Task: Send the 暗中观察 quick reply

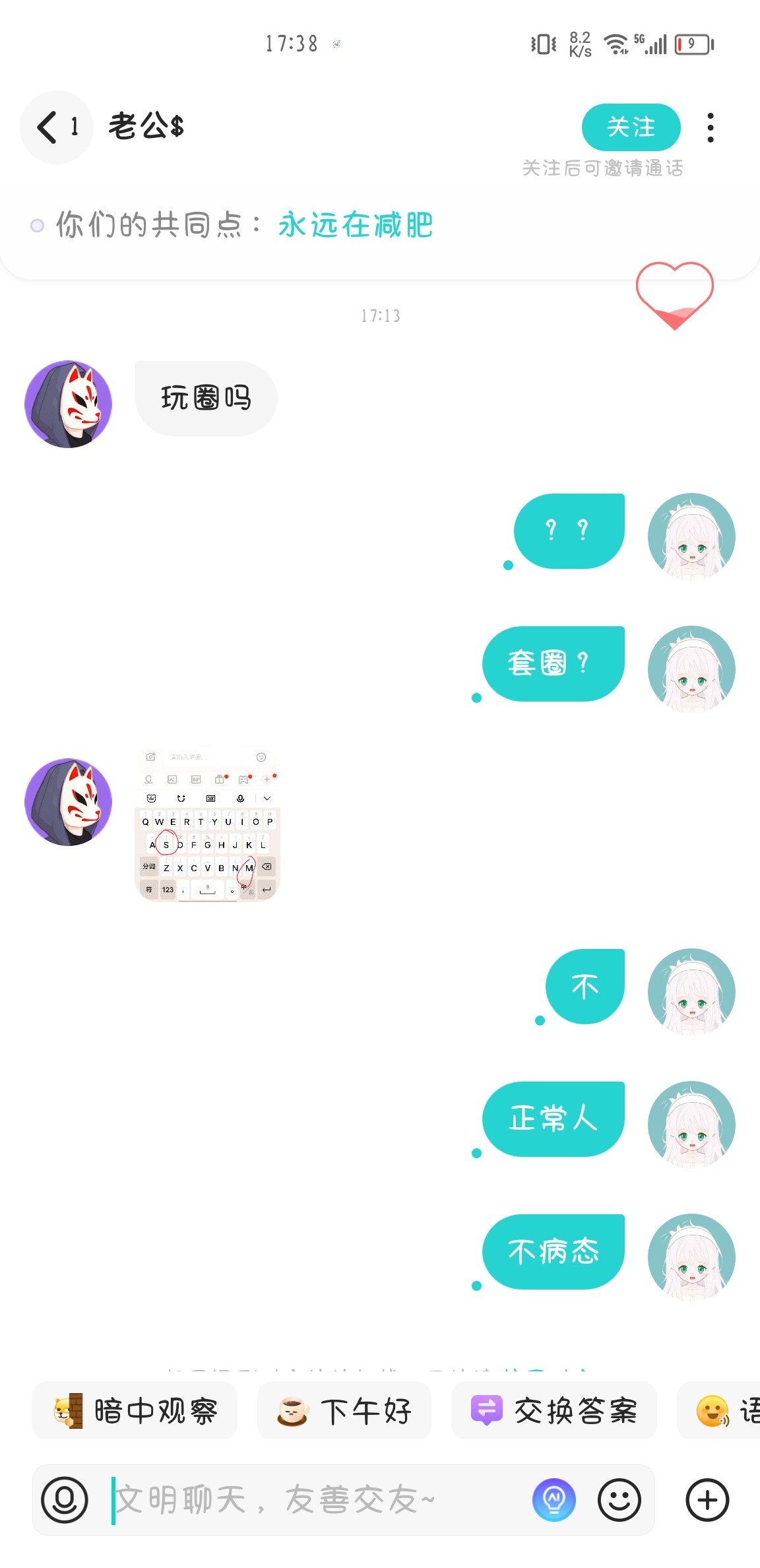Action: coord(135,1411)
